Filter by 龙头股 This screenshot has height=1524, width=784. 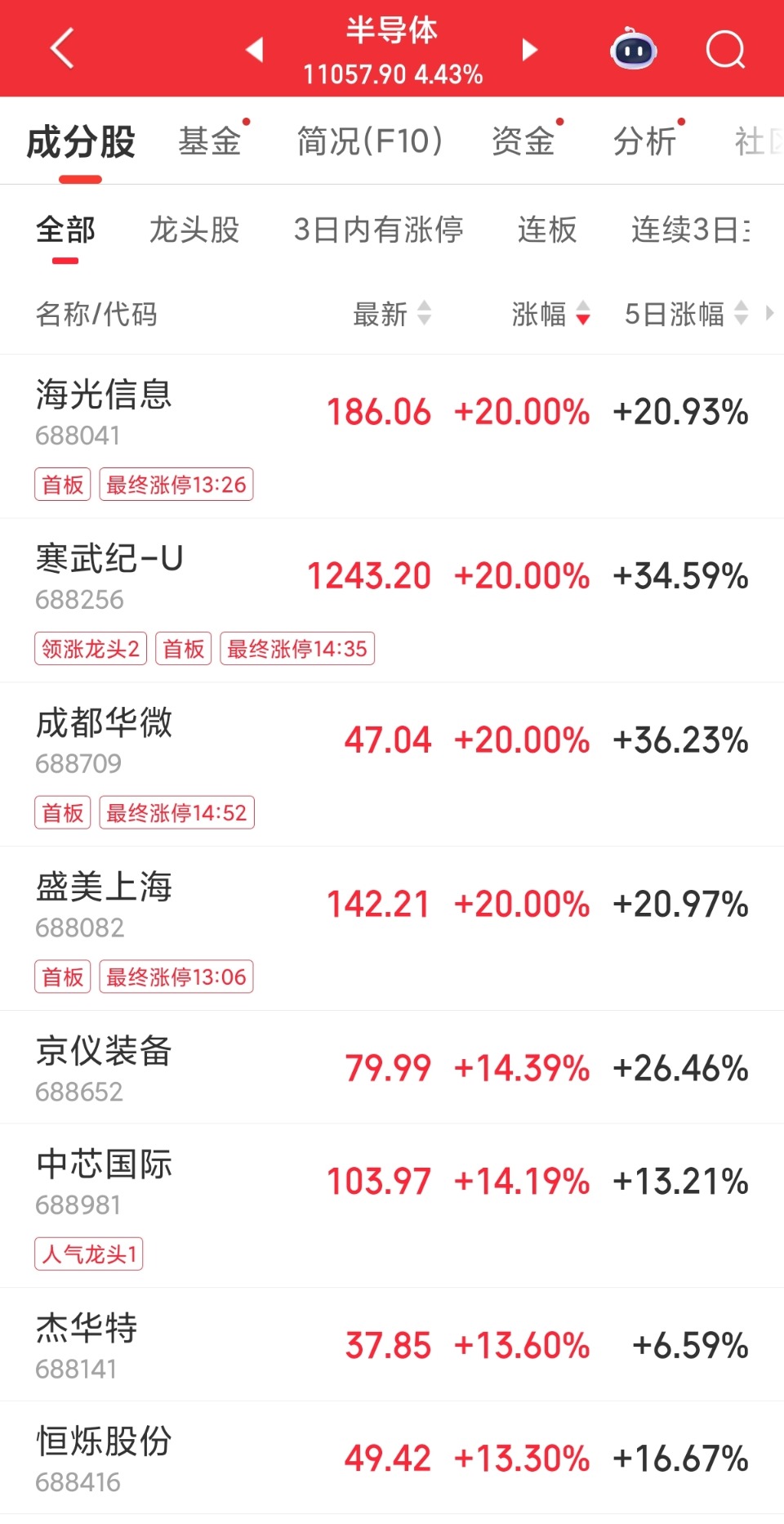pyautogui.click(x=194, y=230)
